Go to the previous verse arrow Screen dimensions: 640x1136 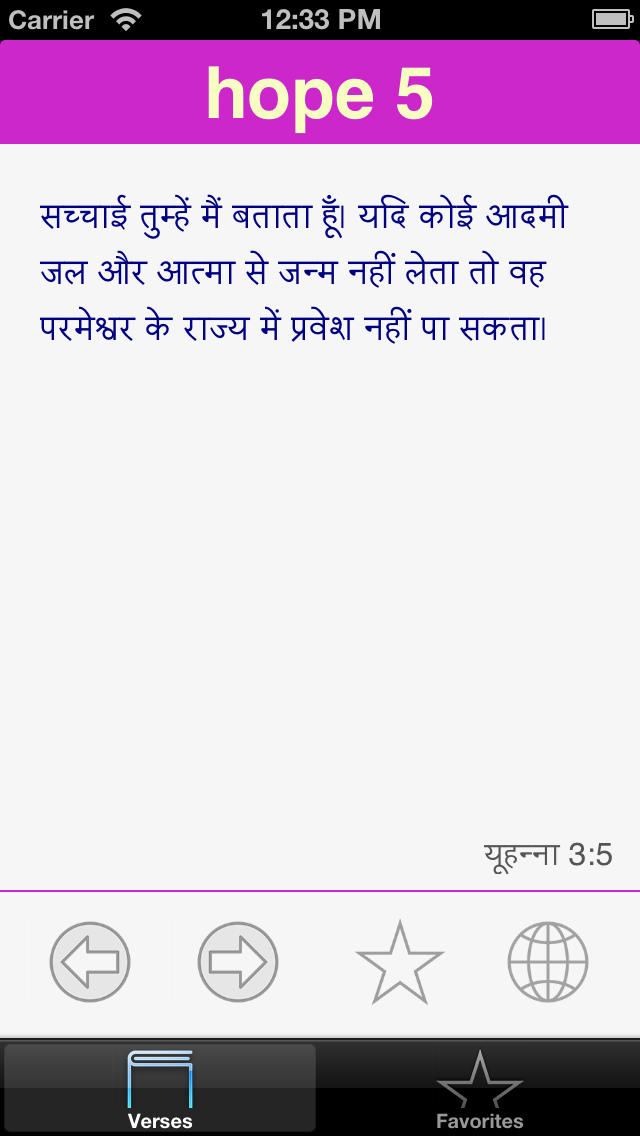[x=90, y=962]
